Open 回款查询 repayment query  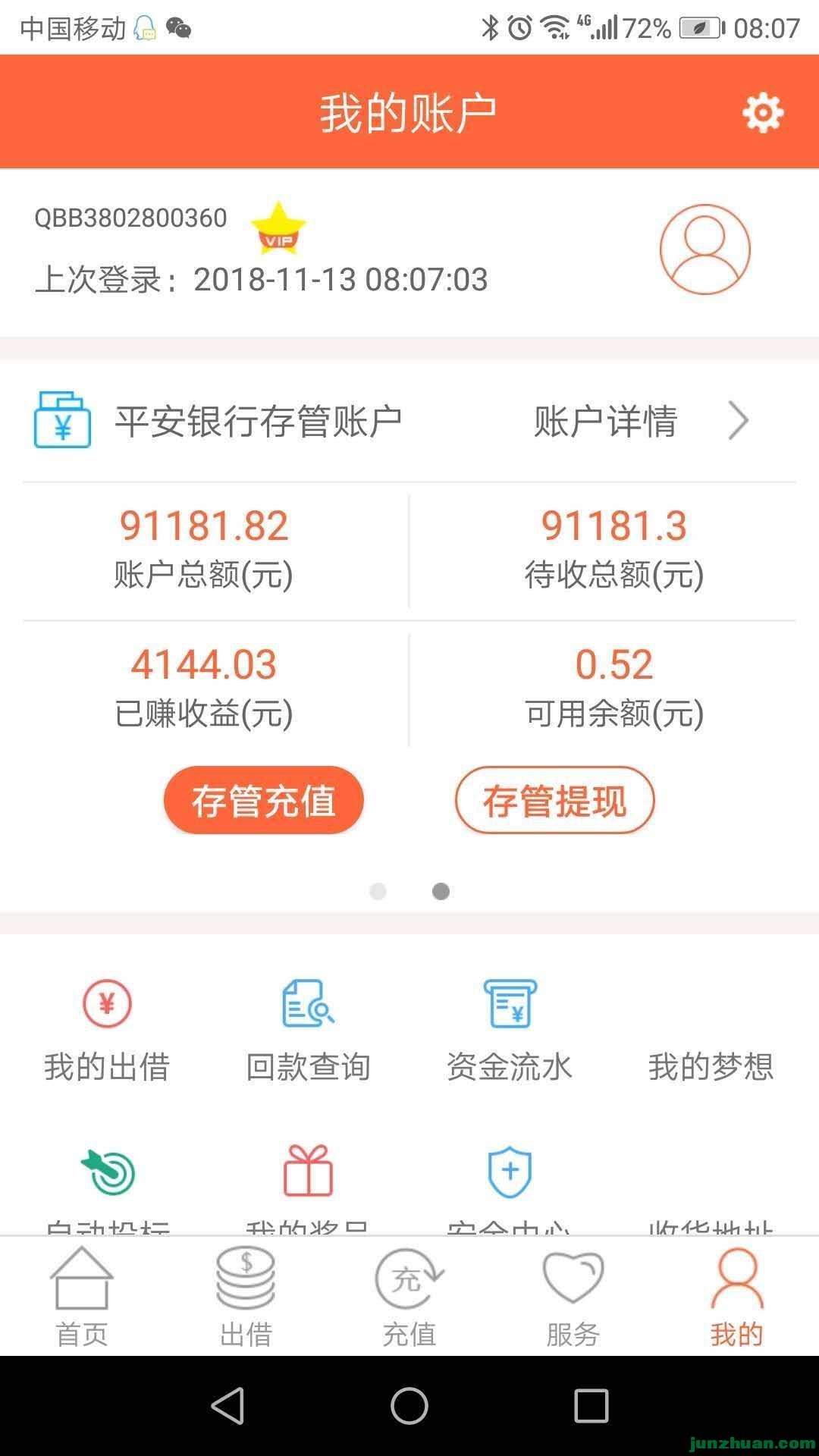pos(308,1030)
